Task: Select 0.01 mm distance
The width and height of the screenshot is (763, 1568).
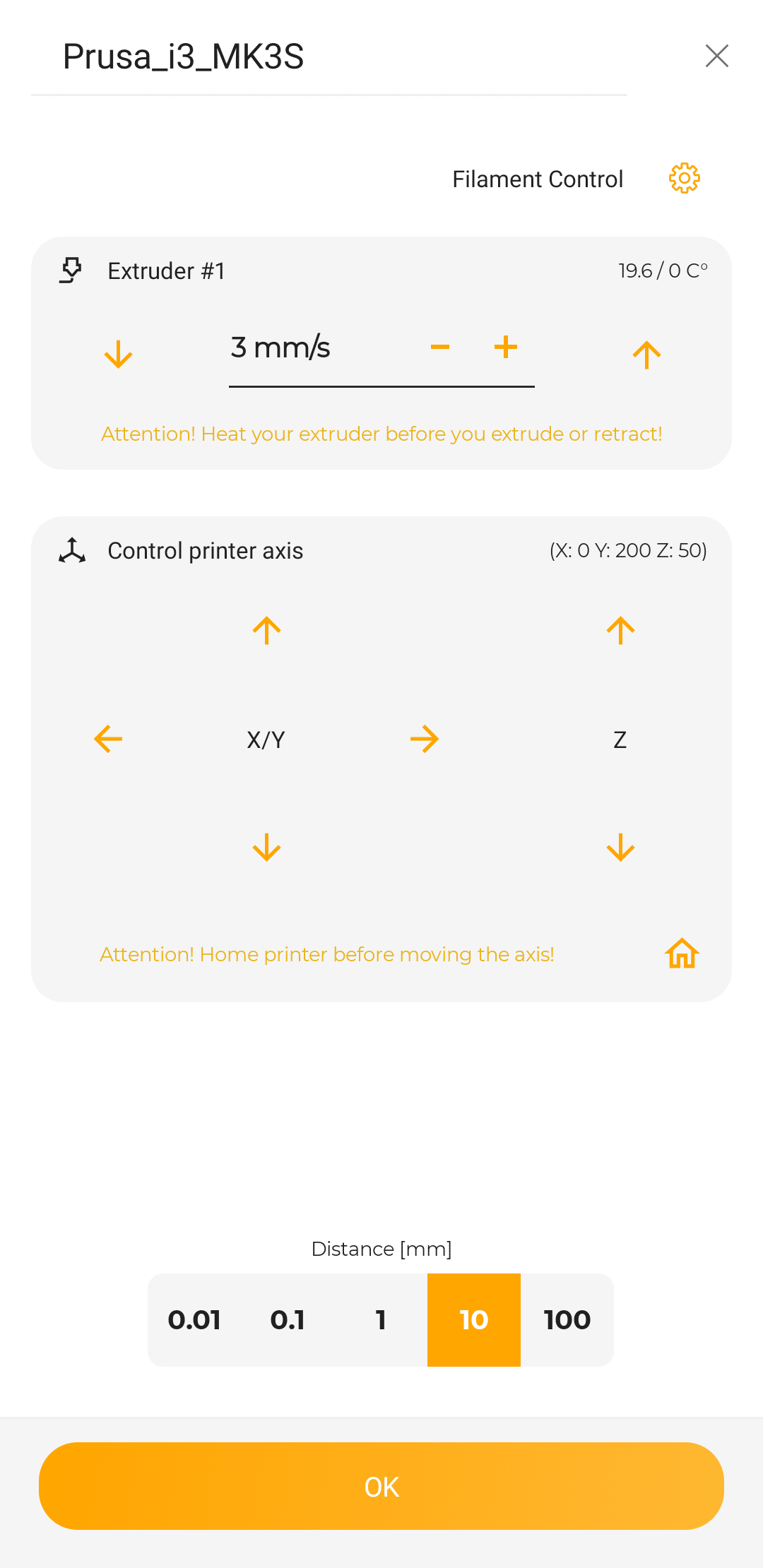Action: (x=194, y=1320)
